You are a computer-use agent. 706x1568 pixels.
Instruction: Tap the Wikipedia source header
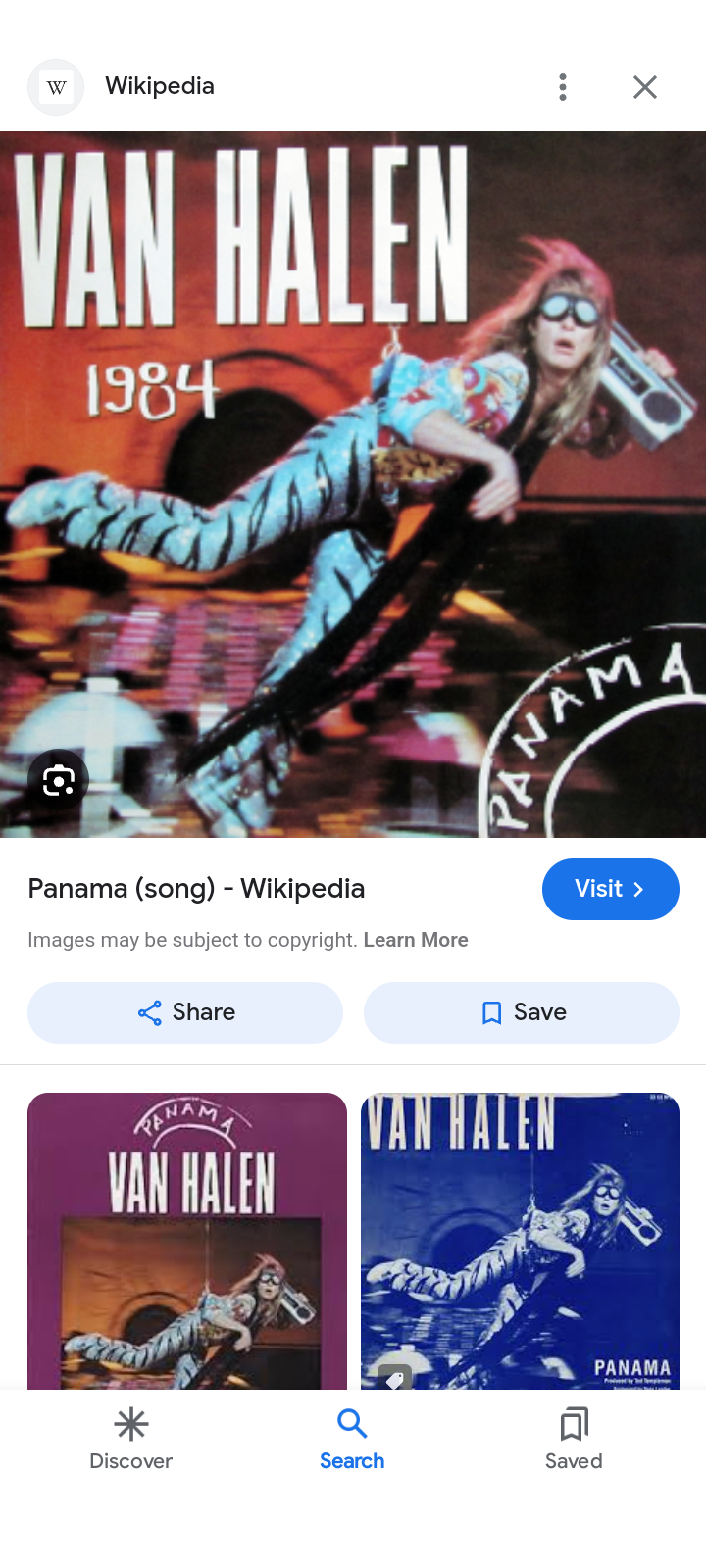coord(159,86)
